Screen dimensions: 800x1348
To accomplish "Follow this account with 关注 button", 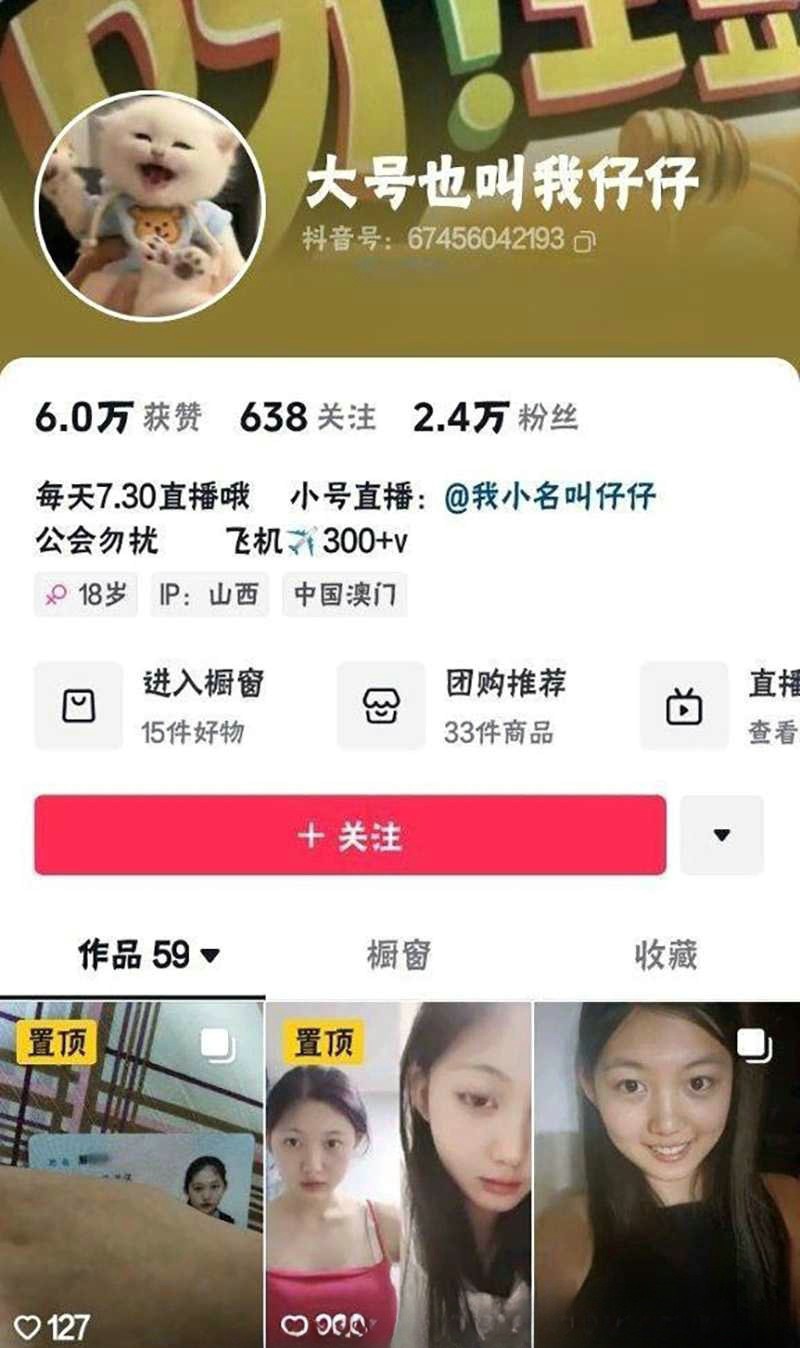I will point(350,836).
